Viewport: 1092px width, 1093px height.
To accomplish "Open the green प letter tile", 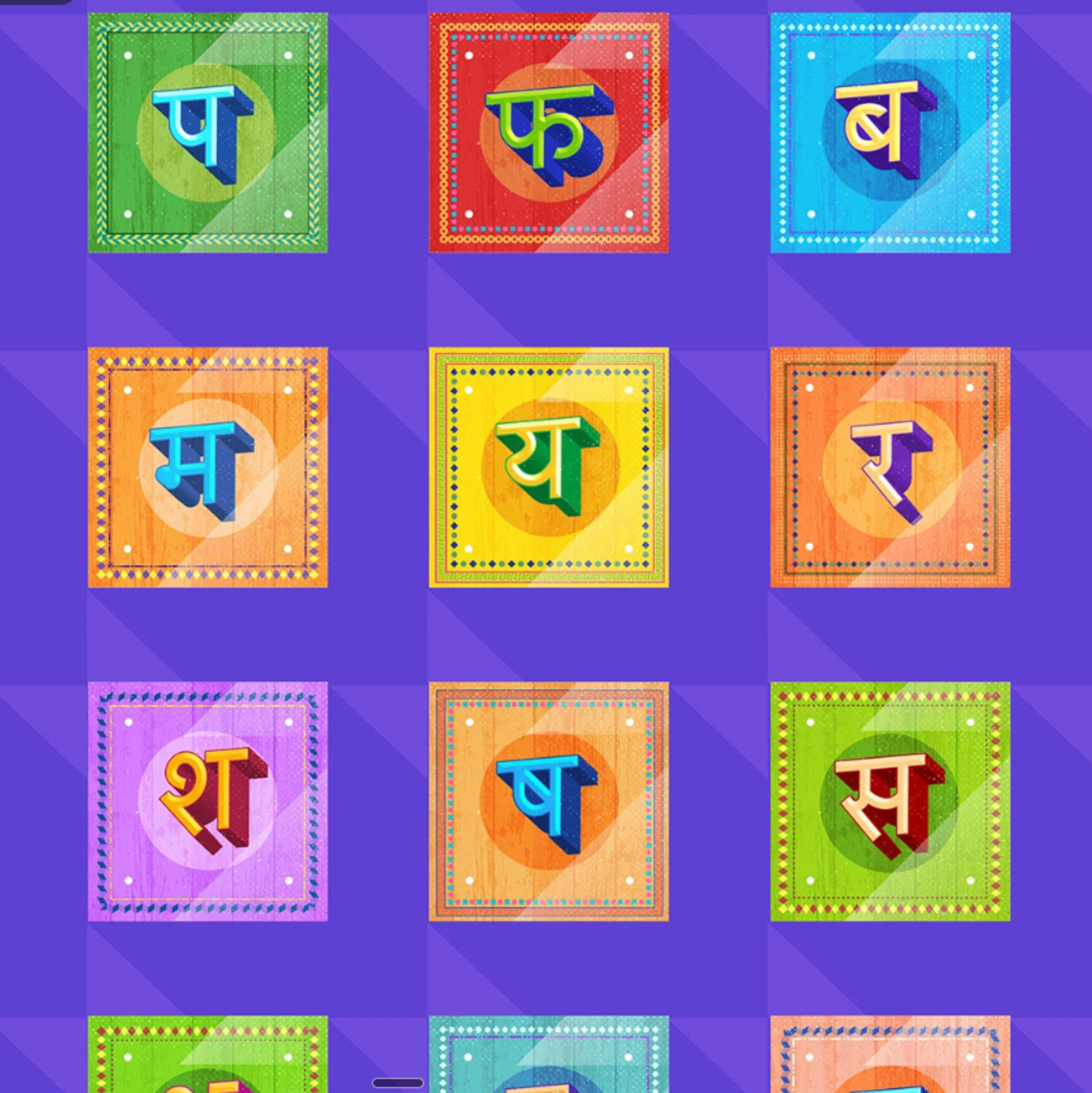I will click(208, 133).
